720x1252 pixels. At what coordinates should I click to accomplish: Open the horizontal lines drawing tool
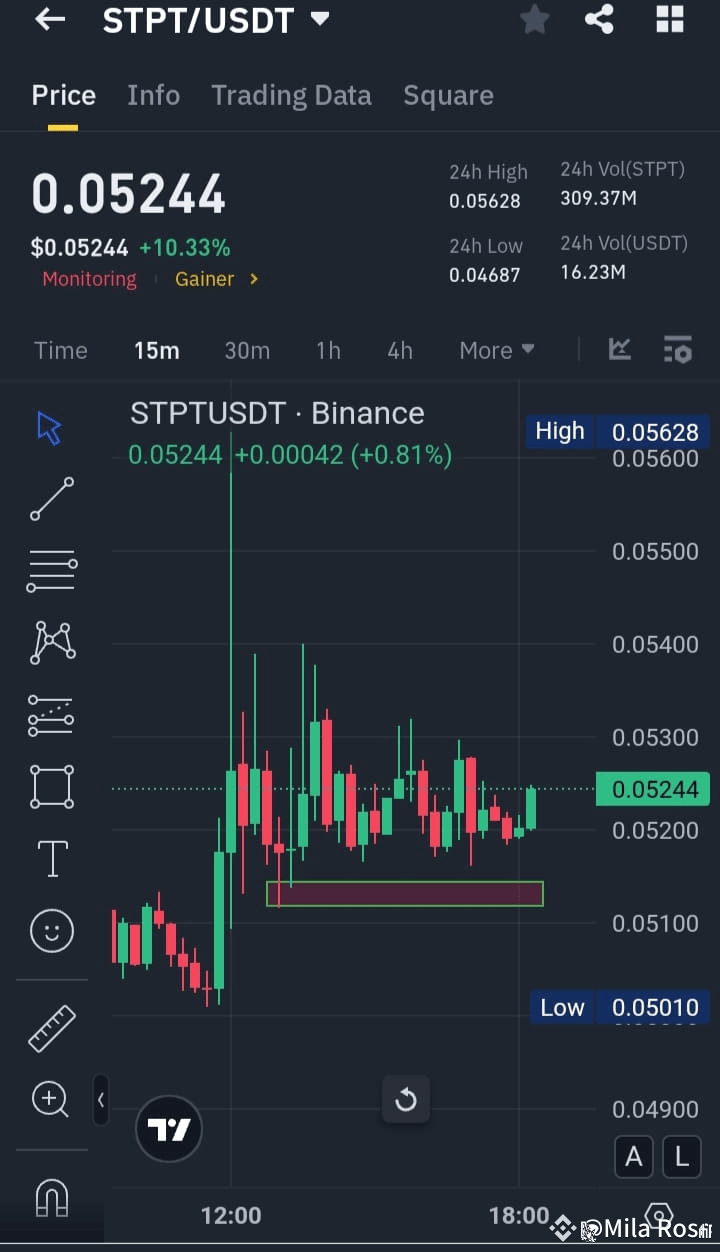51,570
